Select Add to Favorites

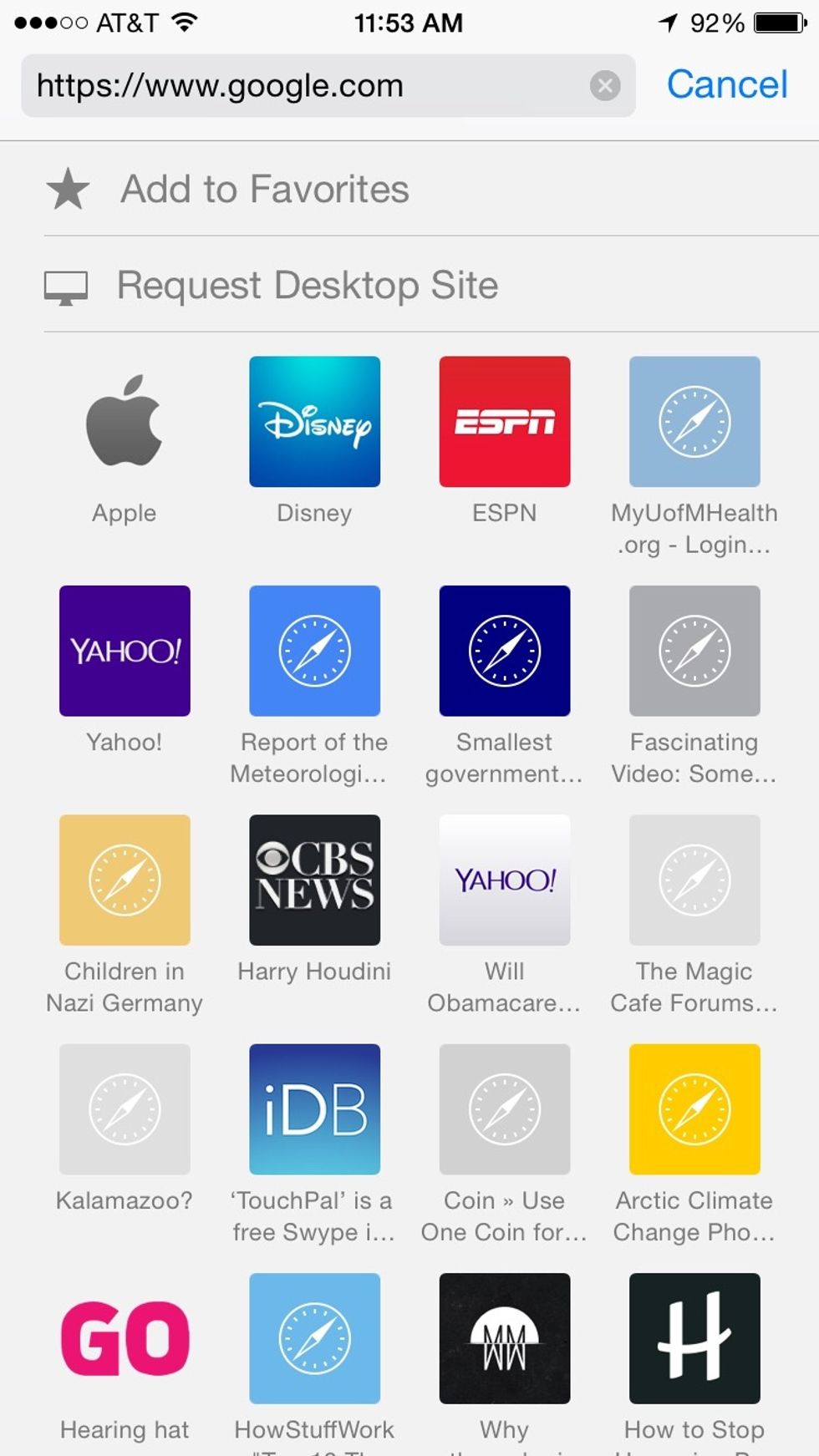(431, 189)
